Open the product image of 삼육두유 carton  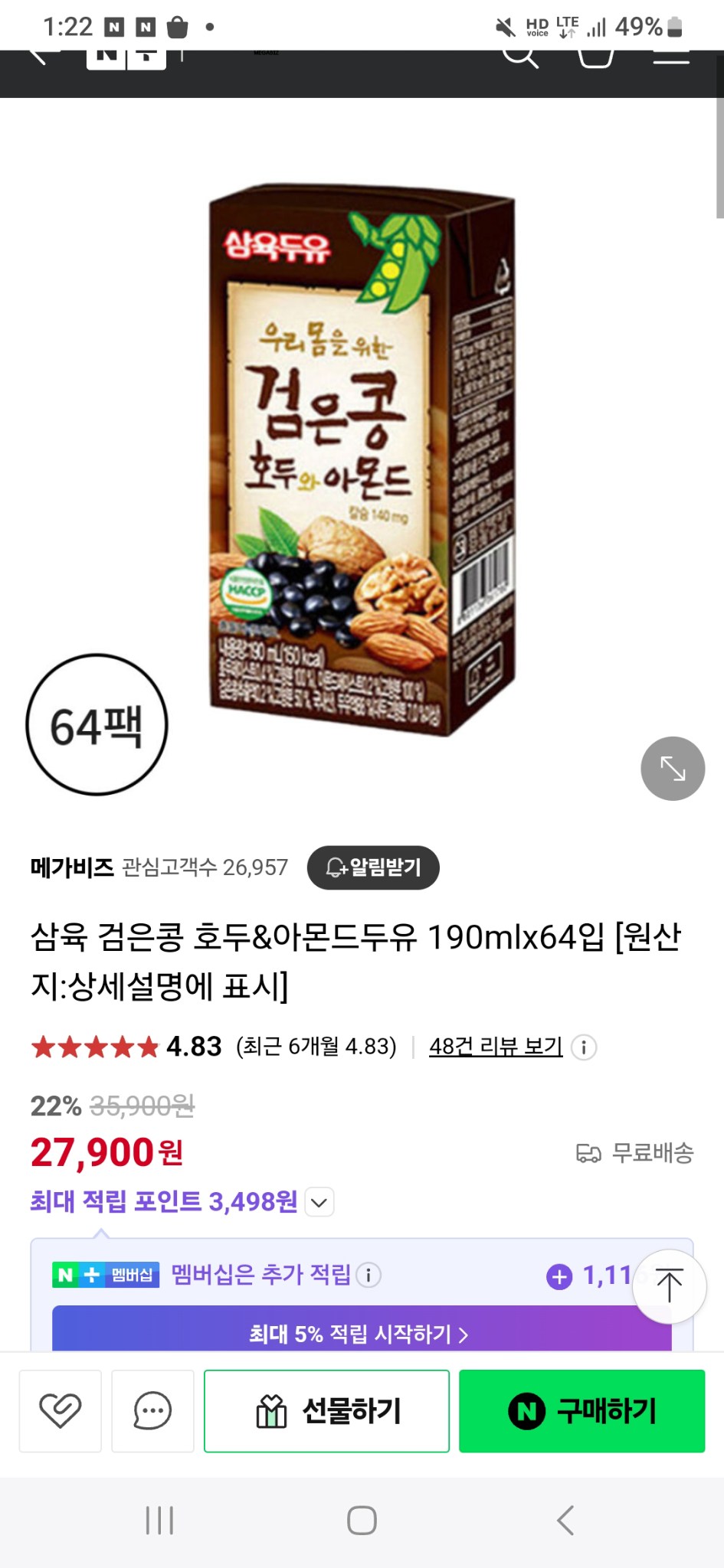click(x=362, y=459)
